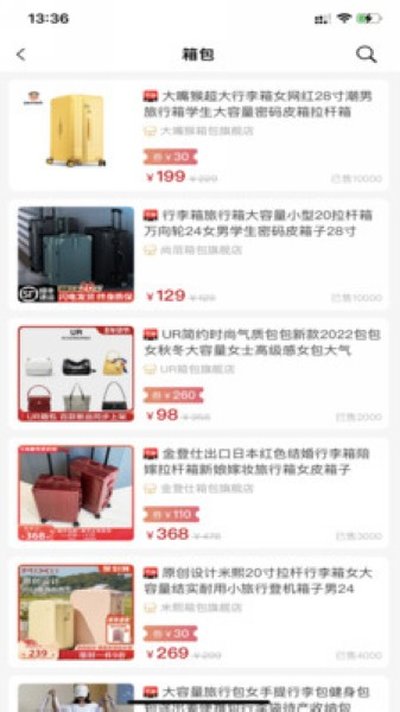Open the 大容量旅行包 item at the bottom
Screen dimensions: 400x712
tap(199, 694)
